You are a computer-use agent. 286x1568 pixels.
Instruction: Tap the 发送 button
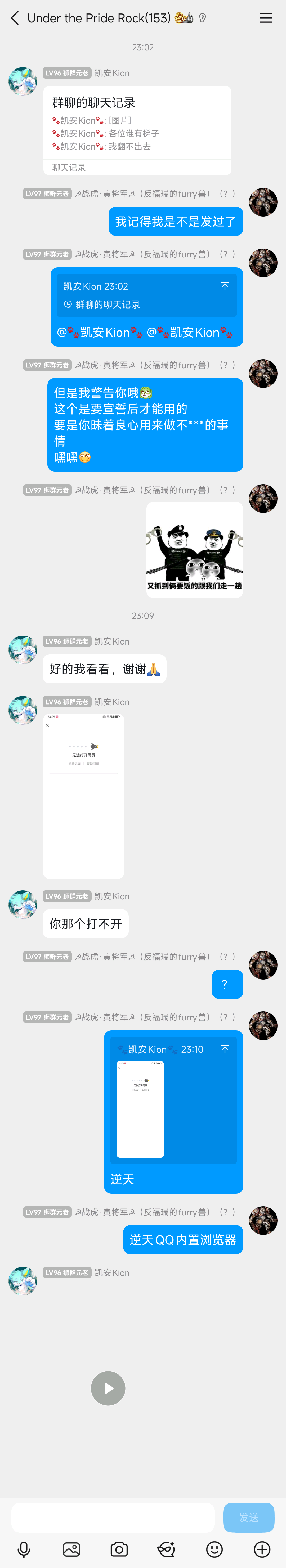(249, 1518)
